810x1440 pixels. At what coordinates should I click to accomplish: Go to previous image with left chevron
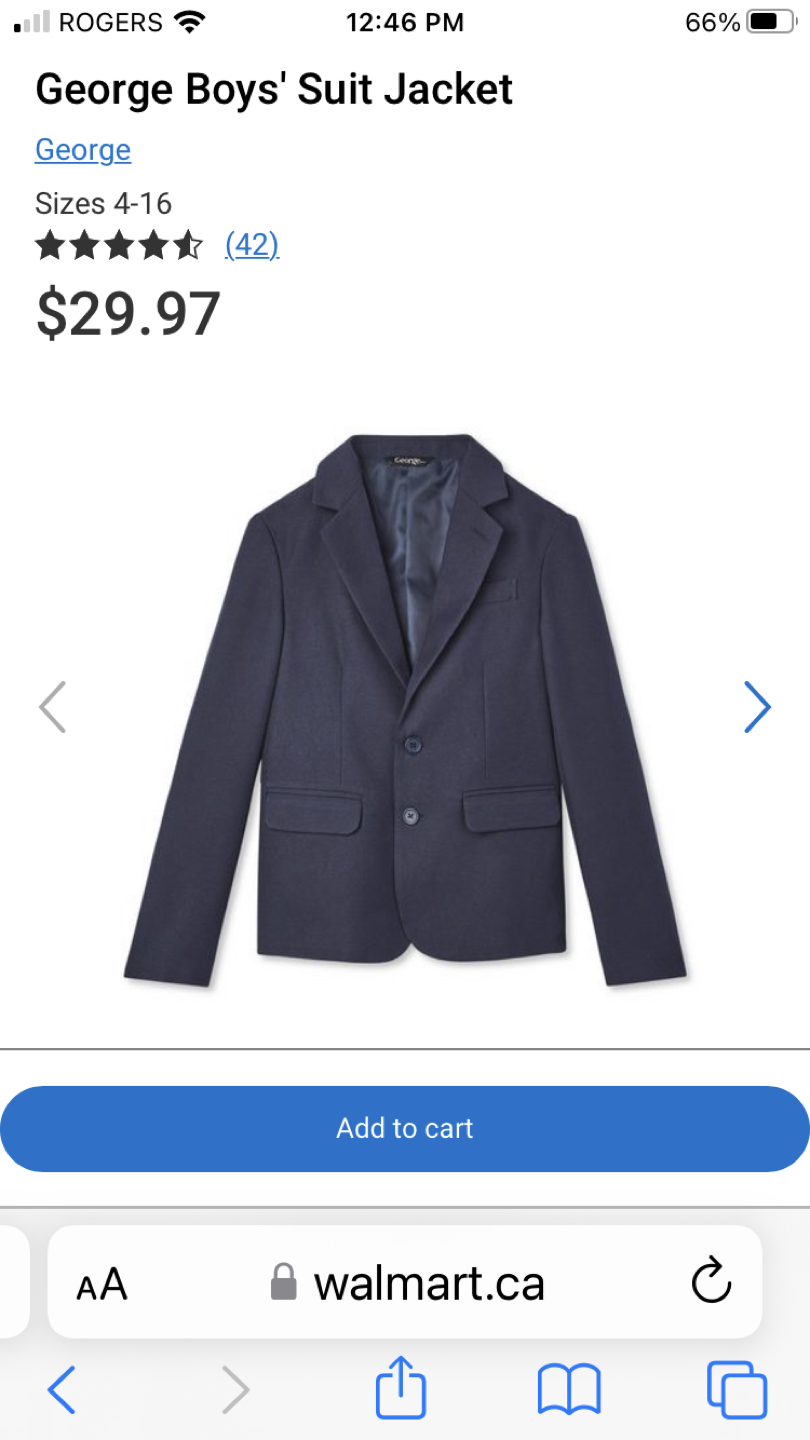tap(53, 707)
